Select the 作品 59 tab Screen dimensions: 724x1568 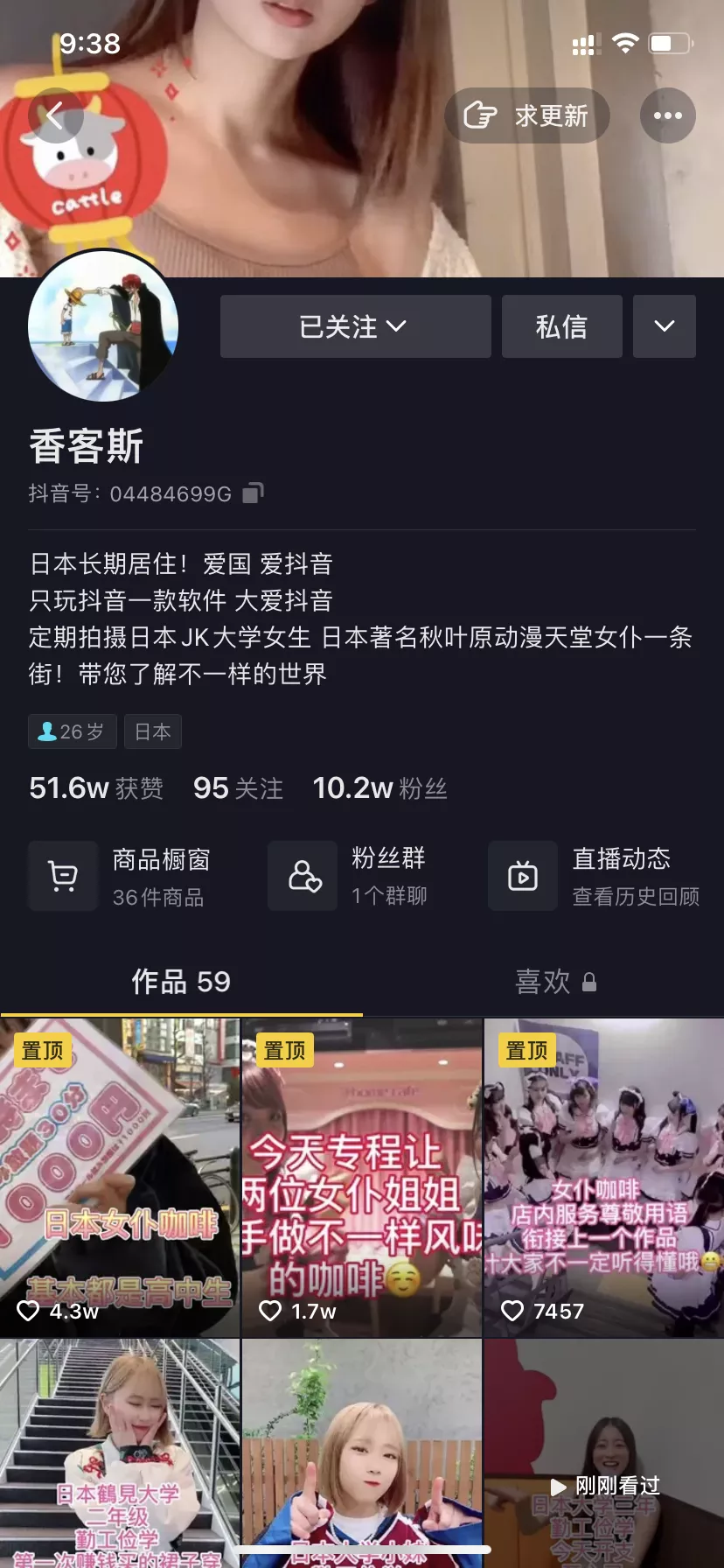click(181, 982)
